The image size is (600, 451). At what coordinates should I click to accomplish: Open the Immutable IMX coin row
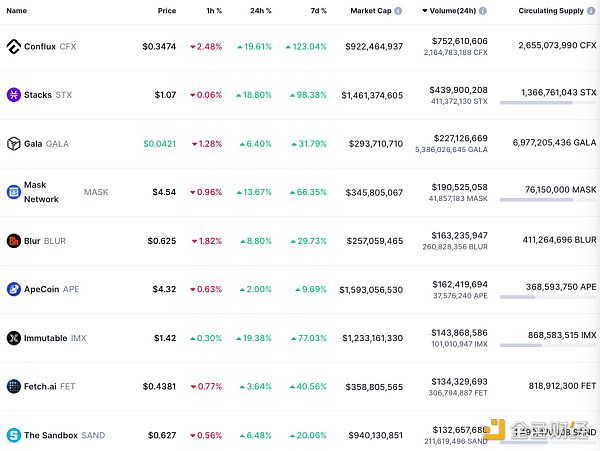point(46,338)
